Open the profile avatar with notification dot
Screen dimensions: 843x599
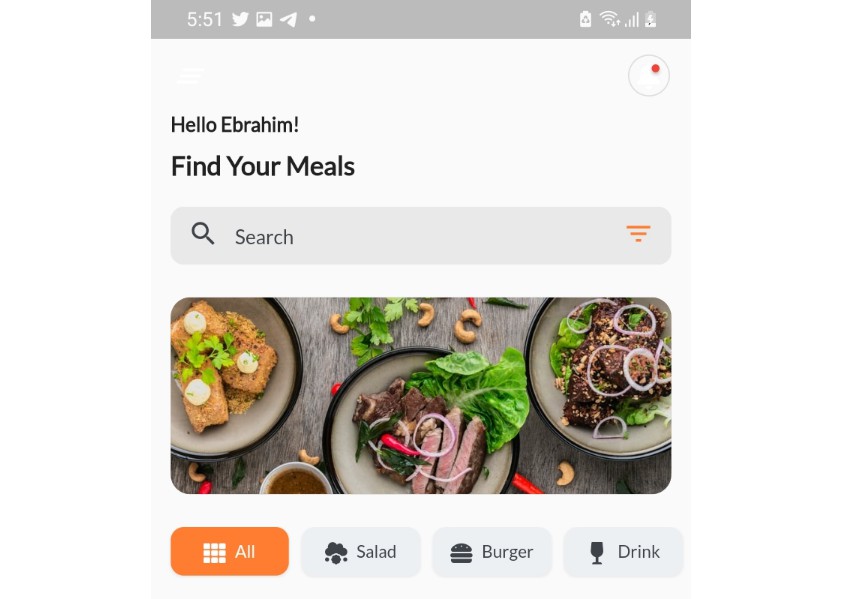tap(648, 76)
